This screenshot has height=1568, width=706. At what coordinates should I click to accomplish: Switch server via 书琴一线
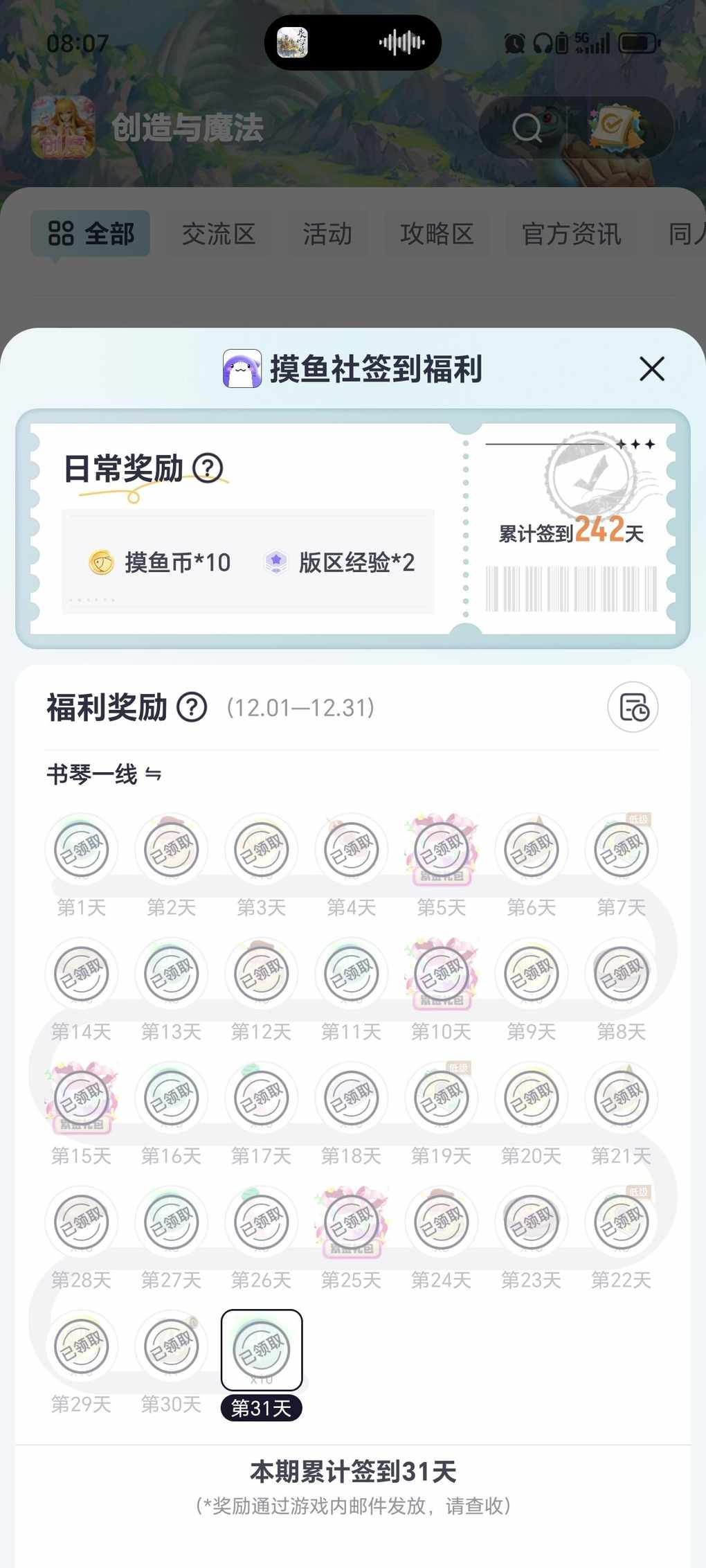point(105,774)
